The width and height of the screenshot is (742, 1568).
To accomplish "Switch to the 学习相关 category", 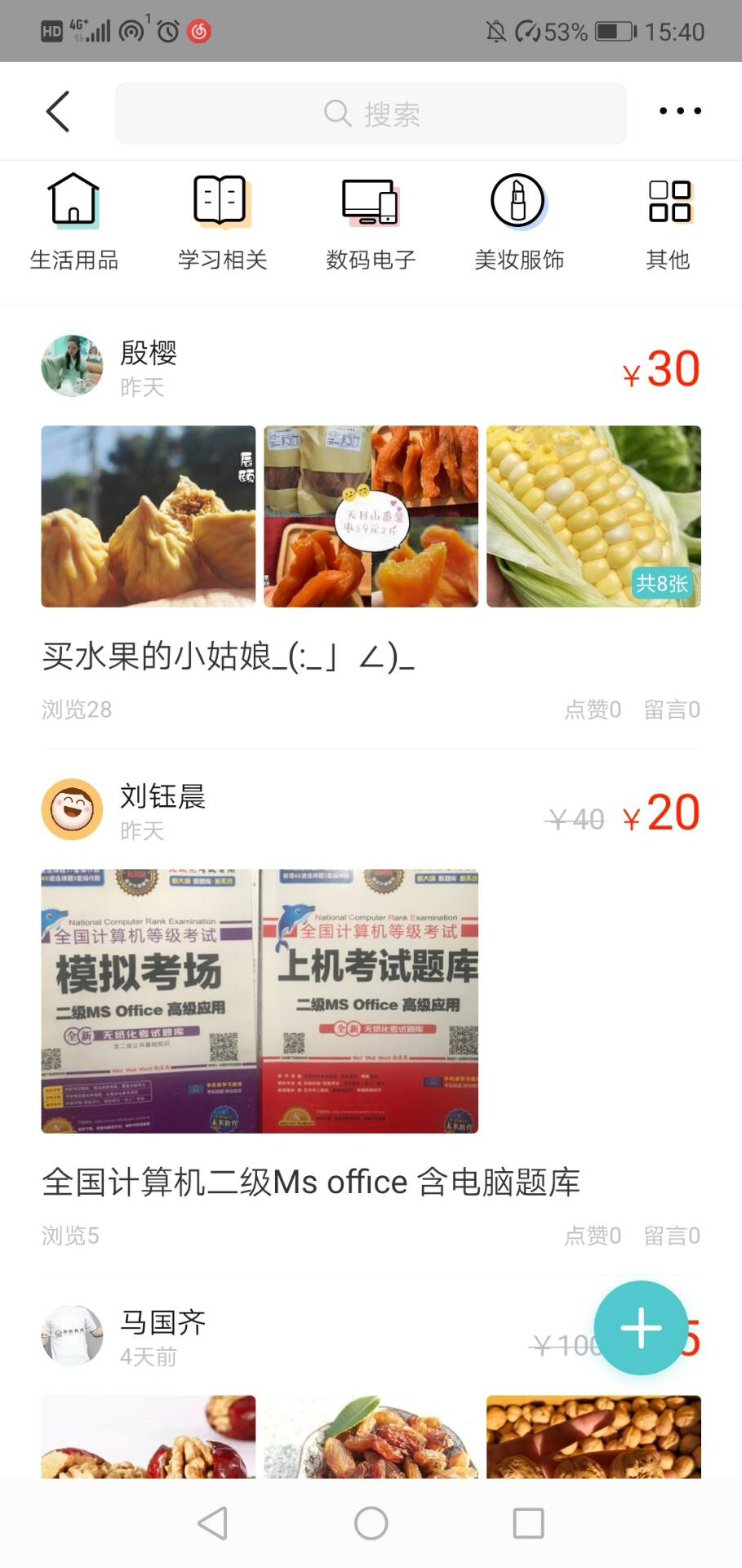I will click(x=222, y=222).
